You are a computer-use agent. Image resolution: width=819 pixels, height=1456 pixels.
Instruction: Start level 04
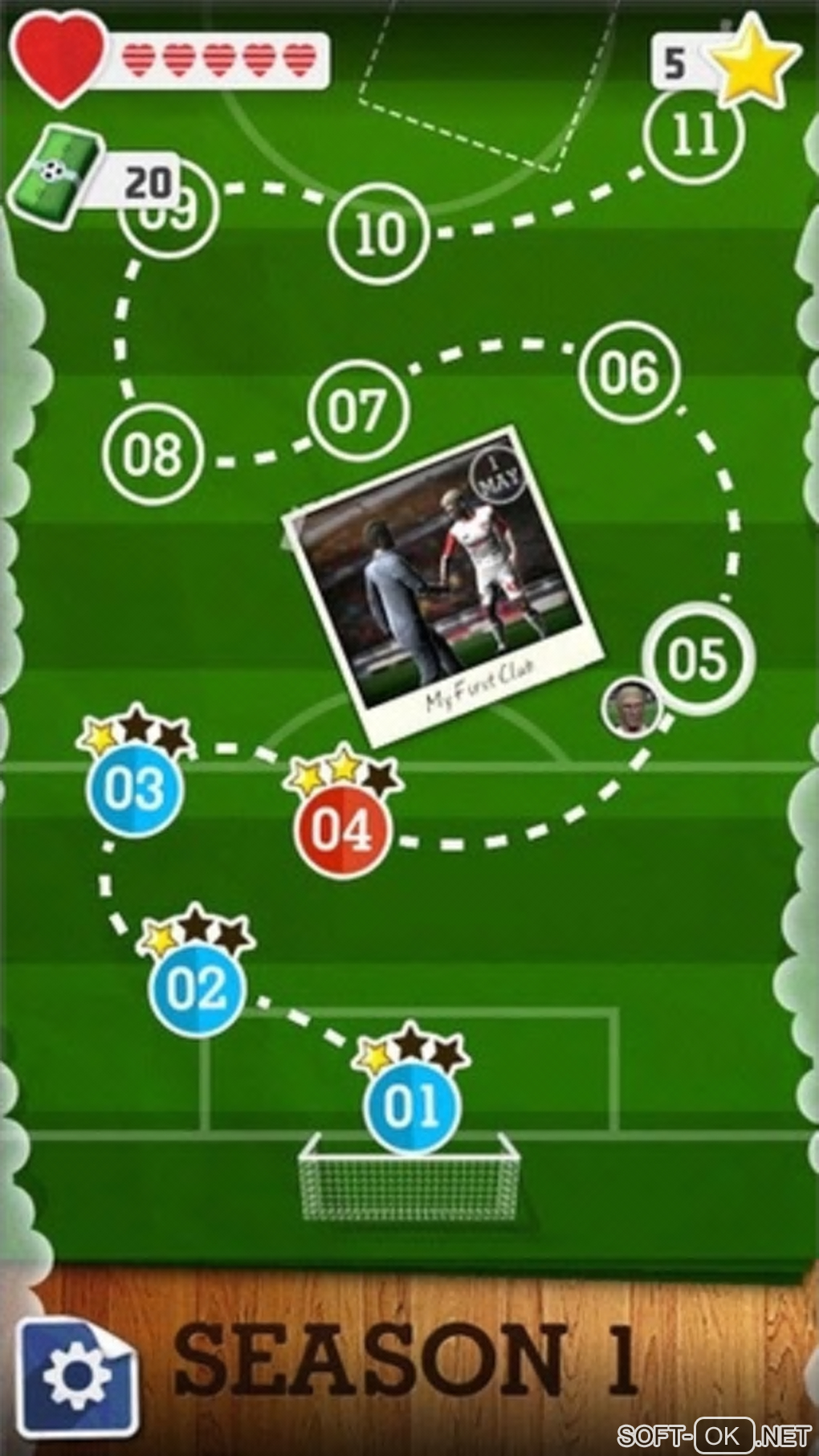pos(342,830)
